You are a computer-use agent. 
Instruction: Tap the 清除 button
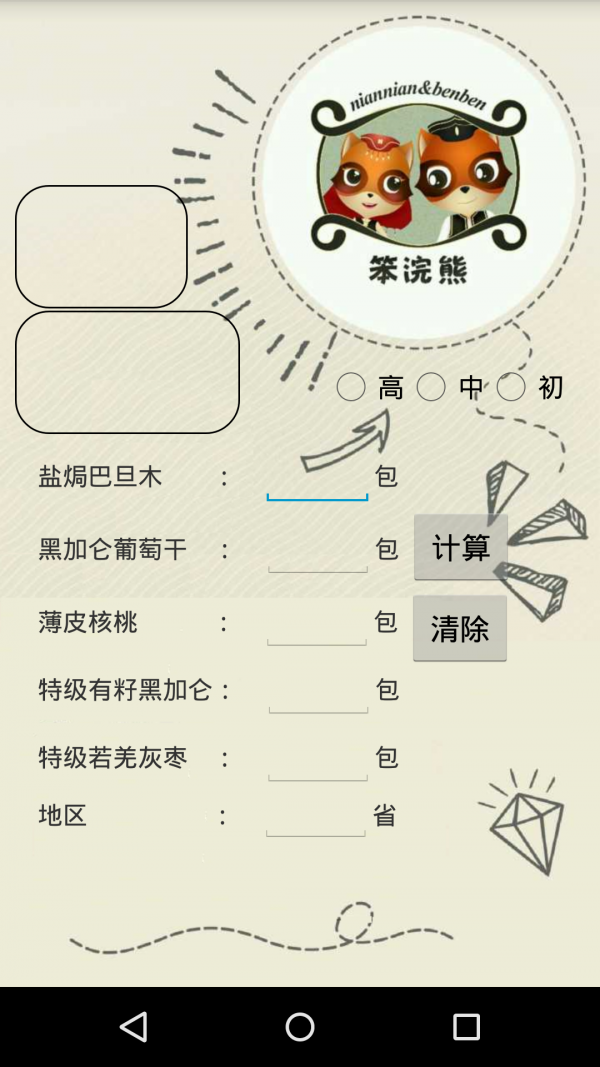coord(460,628)
